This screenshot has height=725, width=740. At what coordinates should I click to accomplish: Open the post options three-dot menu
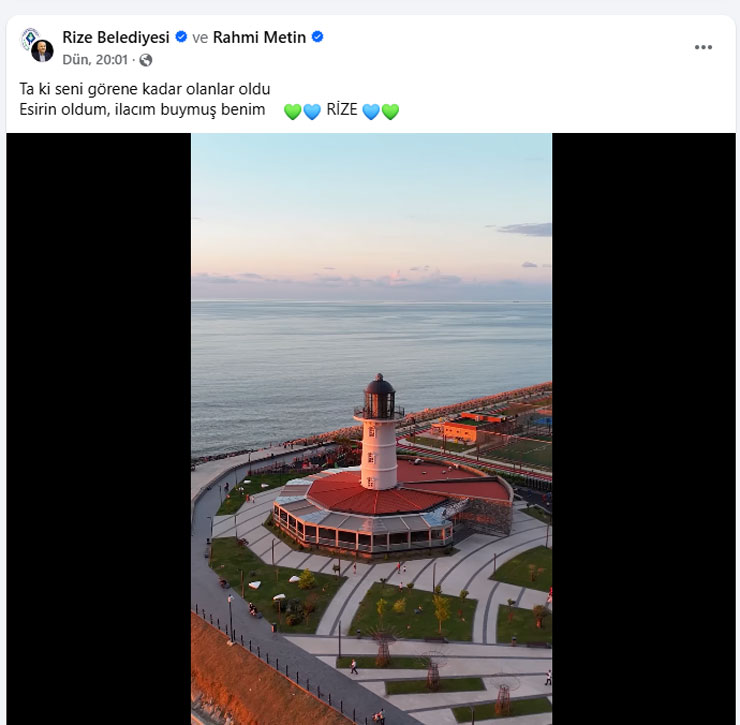click(x=703, y=47)
